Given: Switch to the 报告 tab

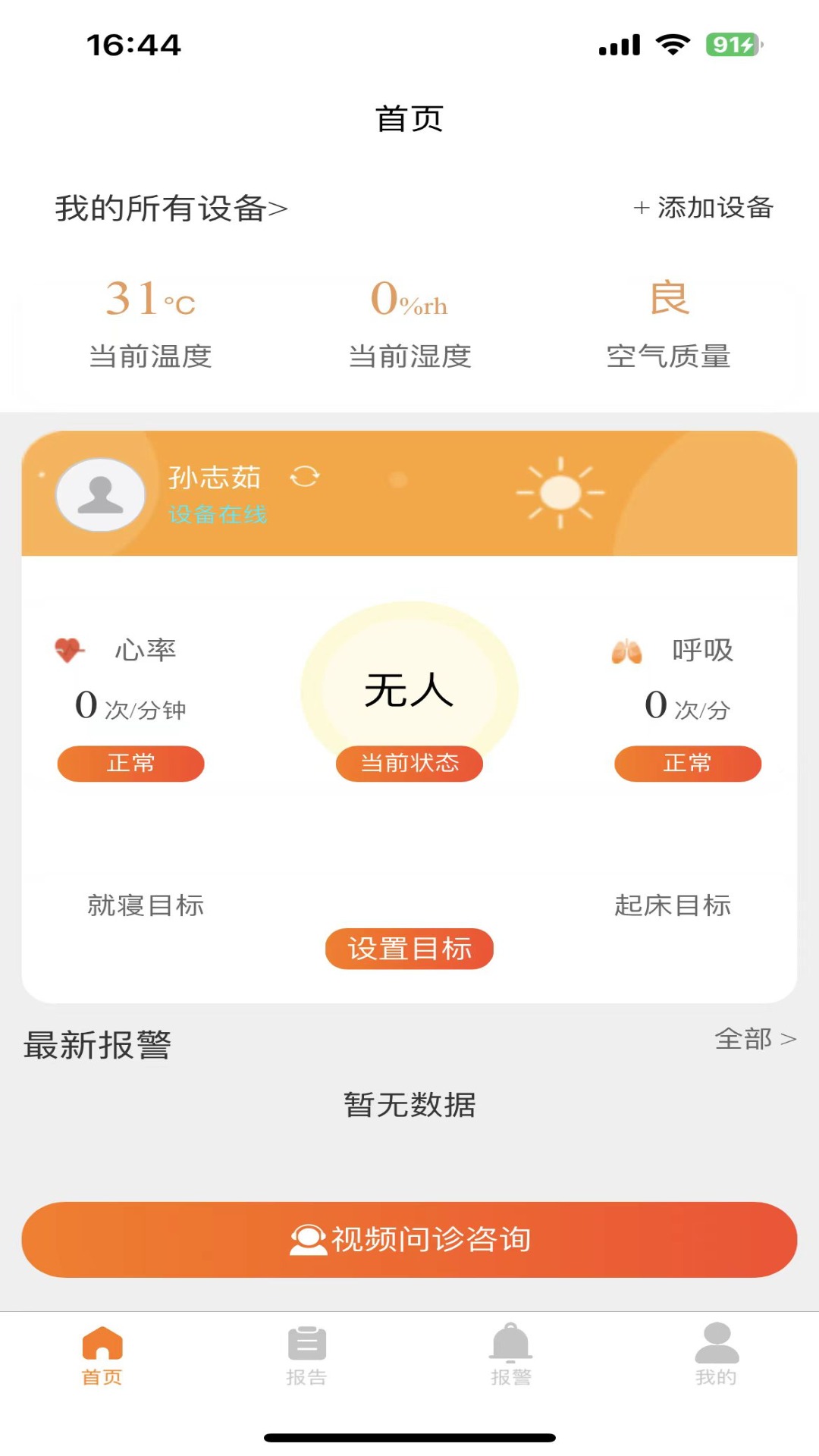Looking at the screenshot, I should click(306, 1355).
